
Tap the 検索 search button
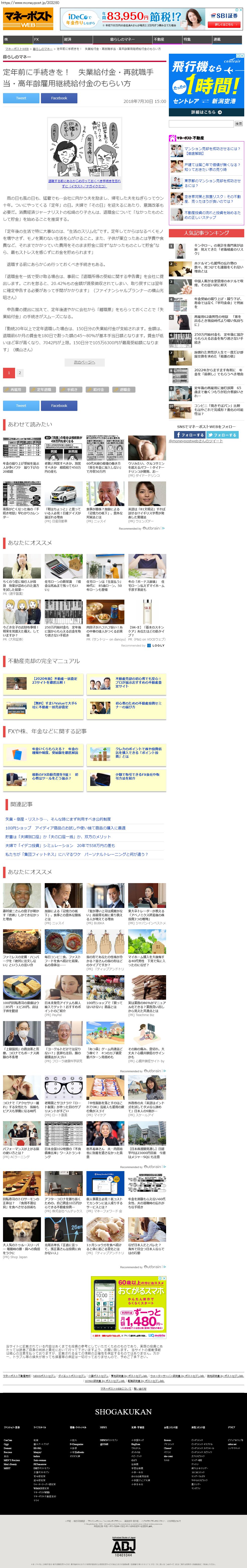[238, 124]
